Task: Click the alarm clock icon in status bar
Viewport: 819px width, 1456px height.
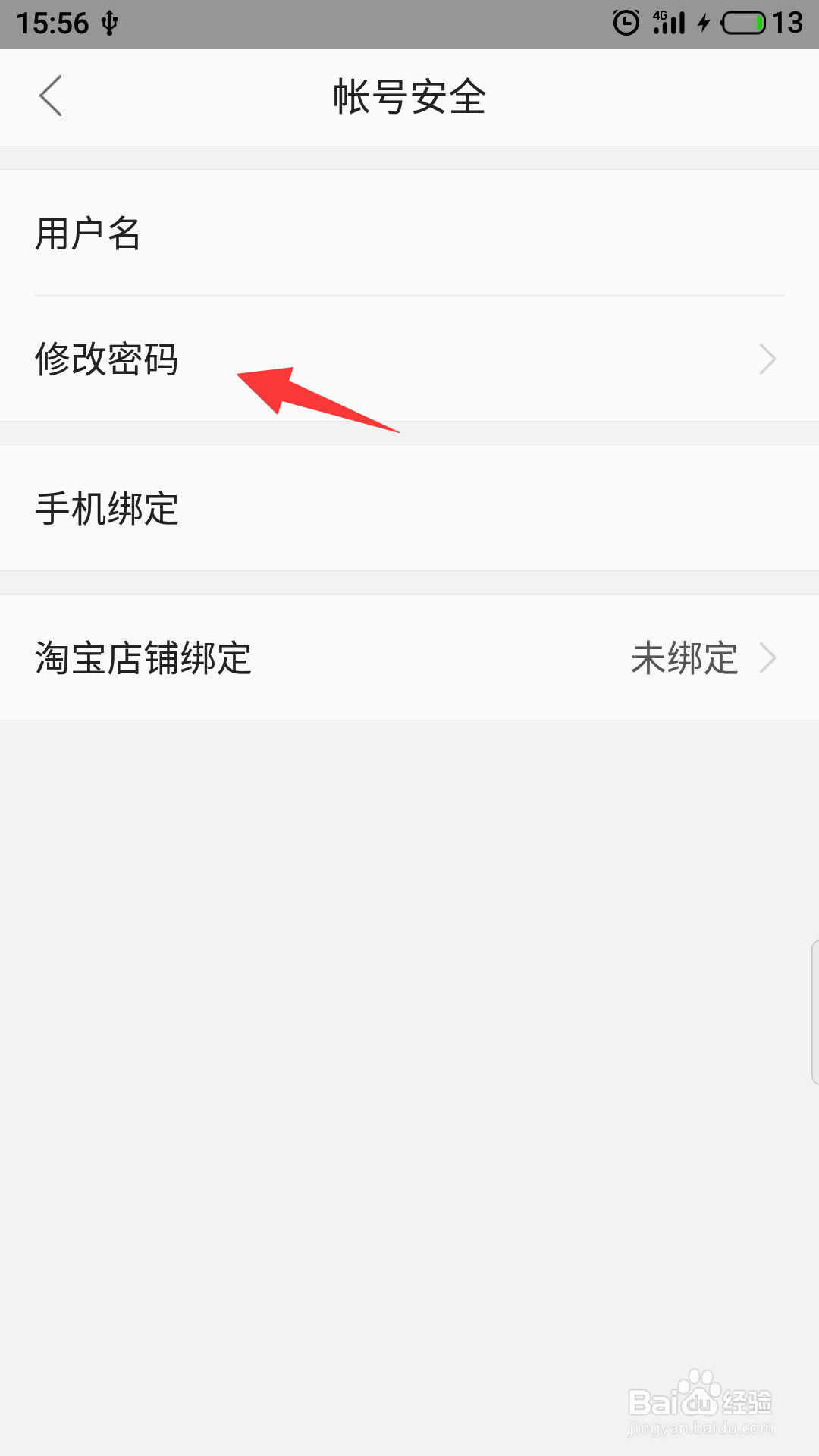Action: [625, 23]
